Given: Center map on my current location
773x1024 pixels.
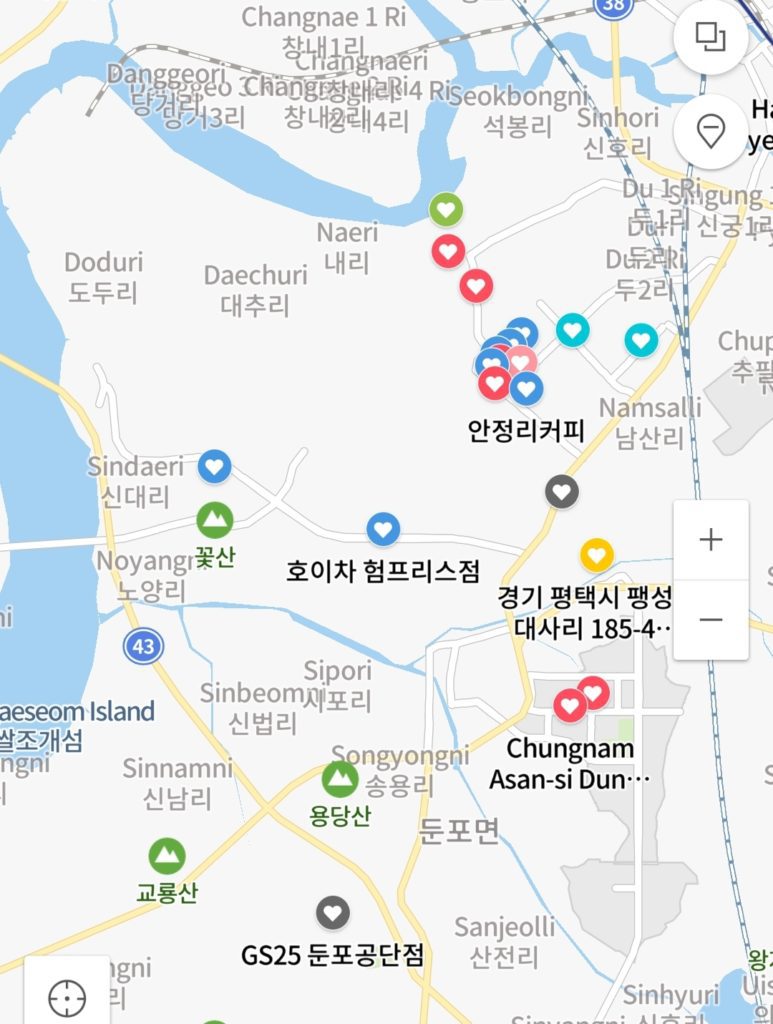Looking at the screenshot, I should coord(67,996).
